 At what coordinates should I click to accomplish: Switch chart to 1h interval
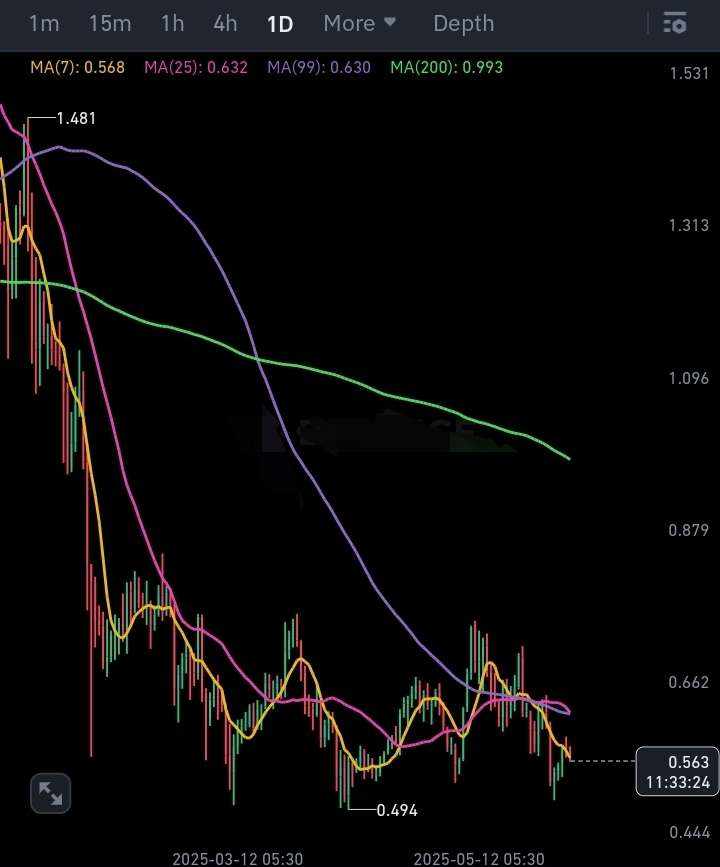(172, 23)
